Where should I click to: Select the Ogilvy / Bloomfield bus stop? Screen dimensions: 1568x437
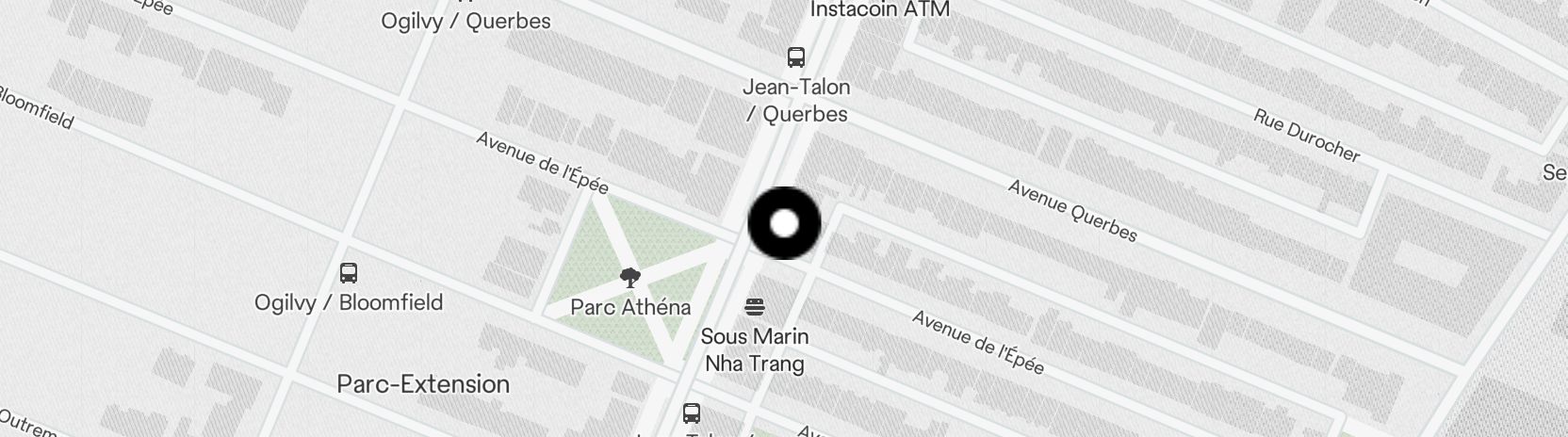pos(348,273)
